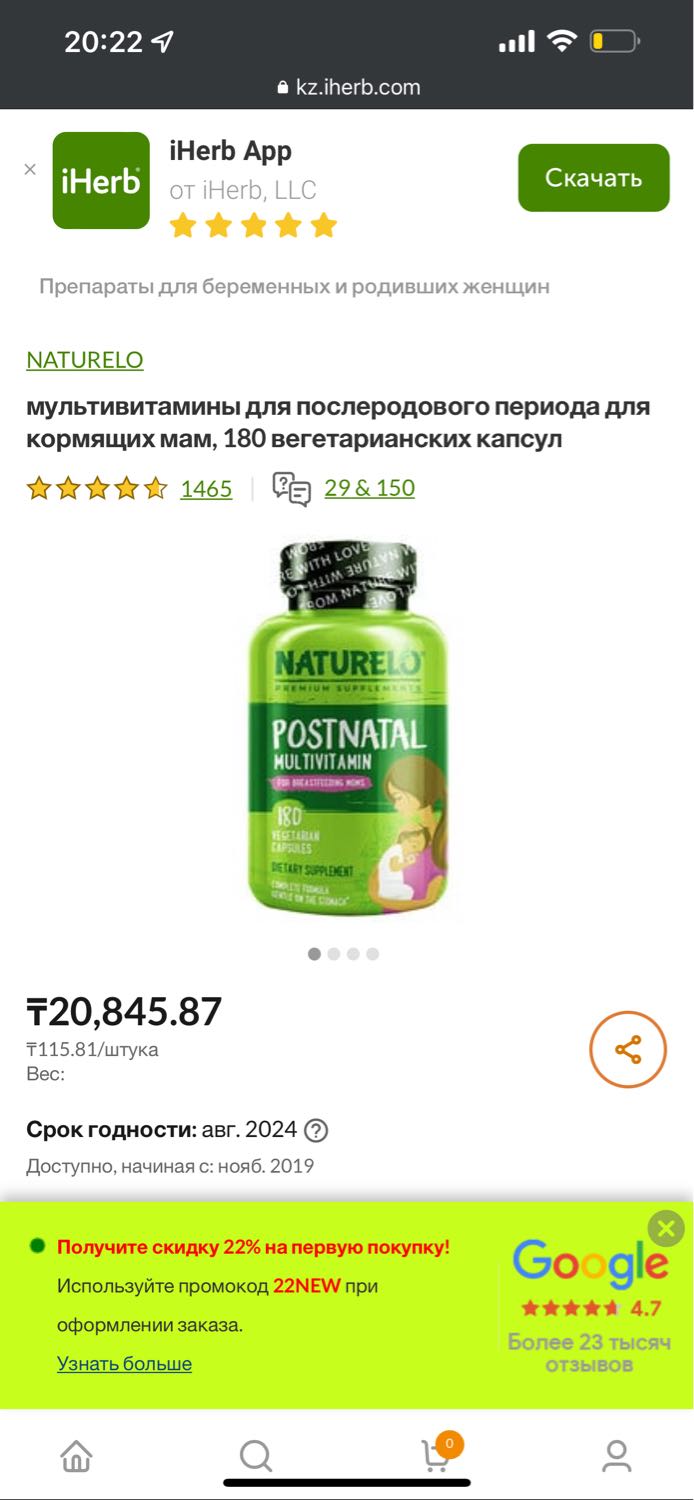Open search from the bottom bar
694x1500 pixels.
tap(256, 1455)
